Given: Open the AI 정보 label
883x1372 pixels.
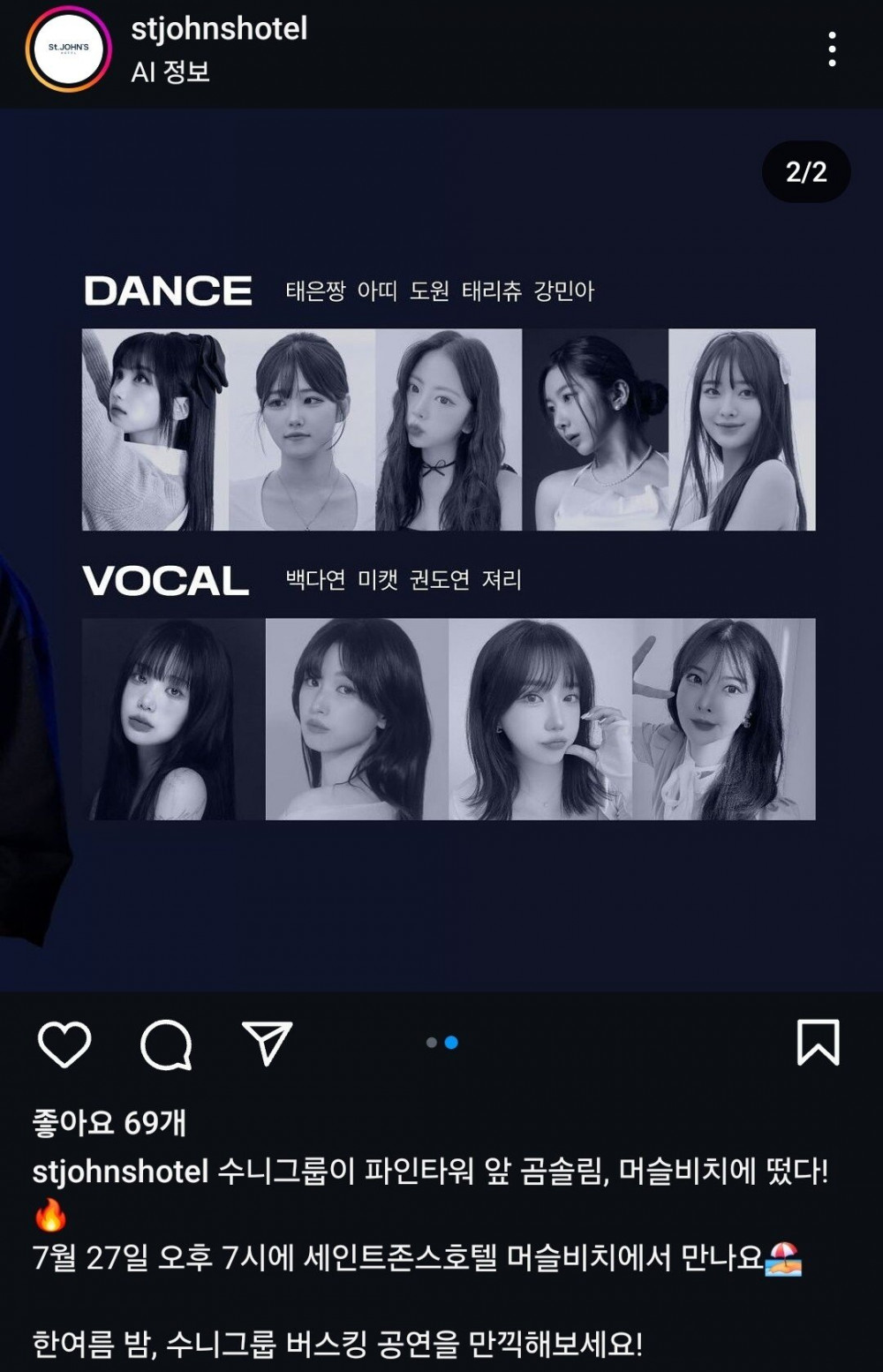Looking at the screenshot, I should click(x=170, y=72).
